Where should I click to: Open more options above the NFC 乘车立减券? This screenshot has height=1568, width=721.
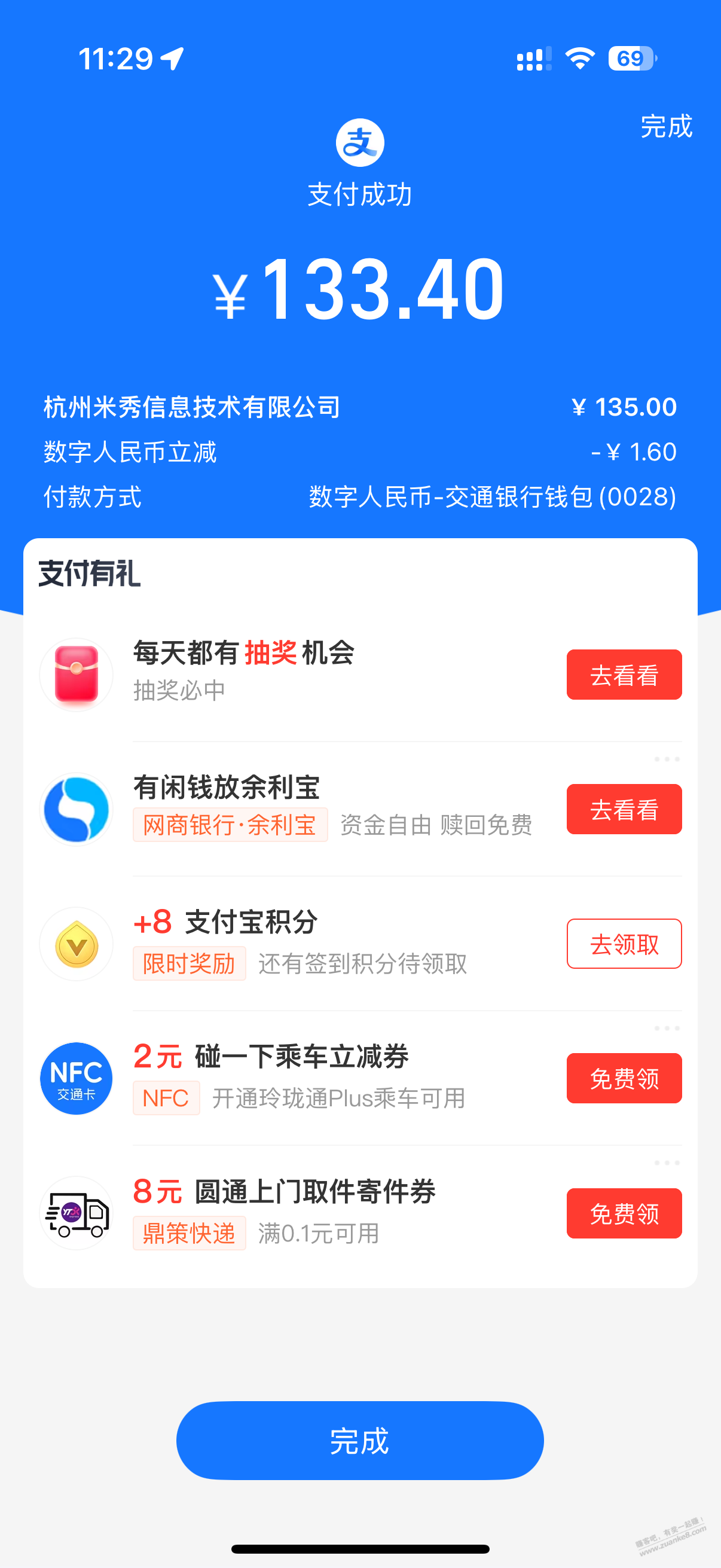666,1028
